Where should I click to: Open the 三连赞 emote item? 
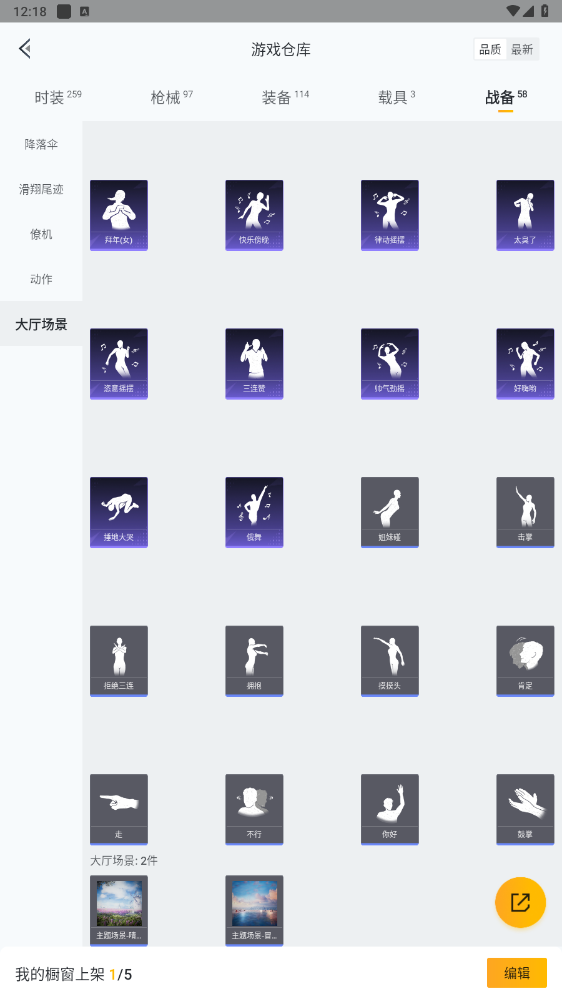click(254, 364)
